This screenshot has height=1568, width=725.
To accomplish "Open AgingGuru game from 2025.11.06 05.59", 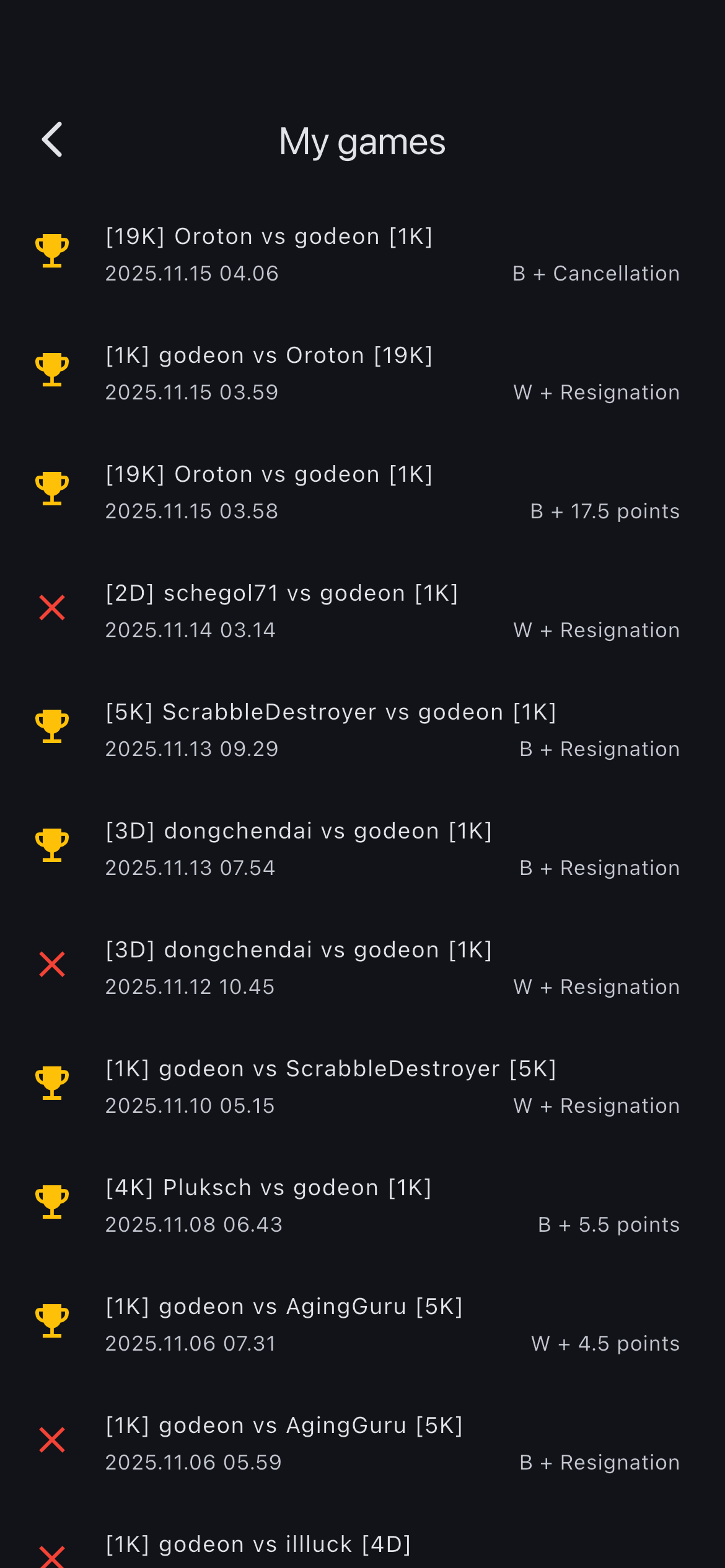I will (x=362, y=1444).
